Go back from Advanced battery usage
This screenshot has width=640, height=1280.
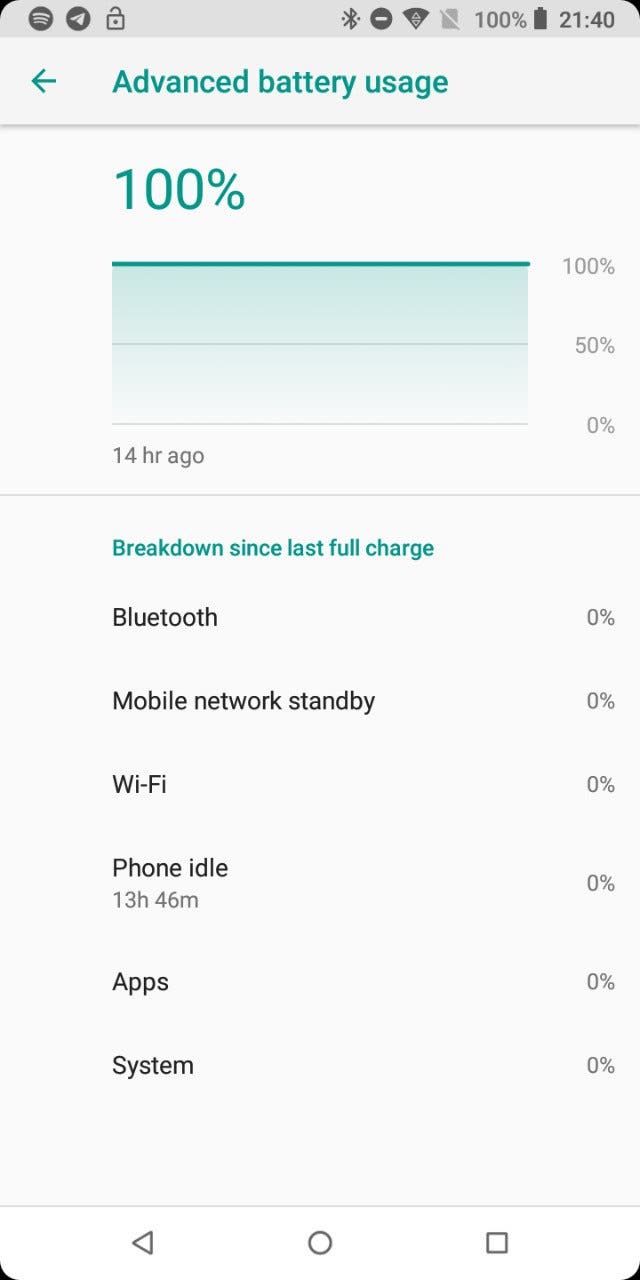click(43, 81)
